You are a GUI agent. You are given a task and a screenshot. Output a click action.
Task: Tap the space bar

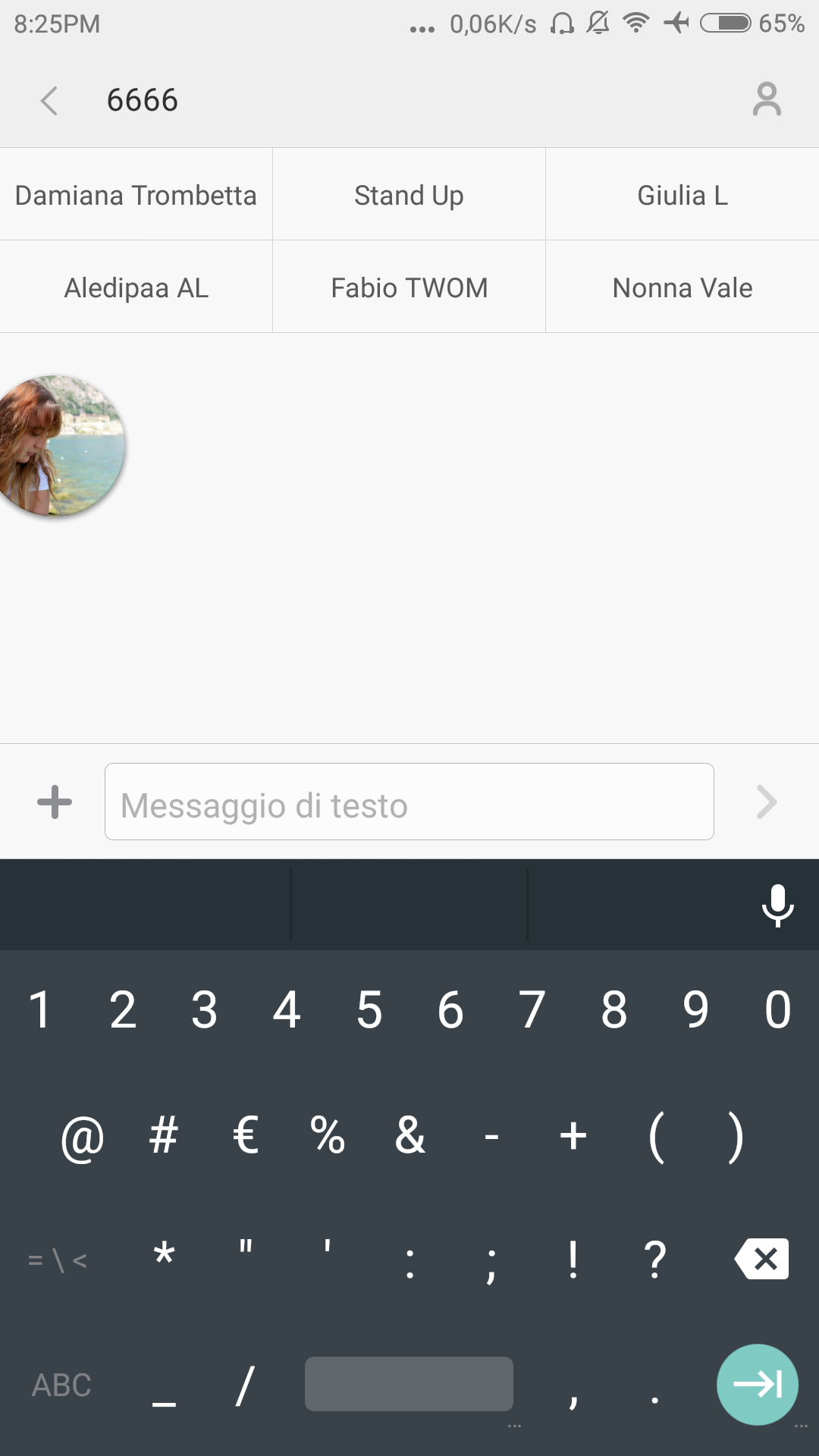coord(409,1384)
